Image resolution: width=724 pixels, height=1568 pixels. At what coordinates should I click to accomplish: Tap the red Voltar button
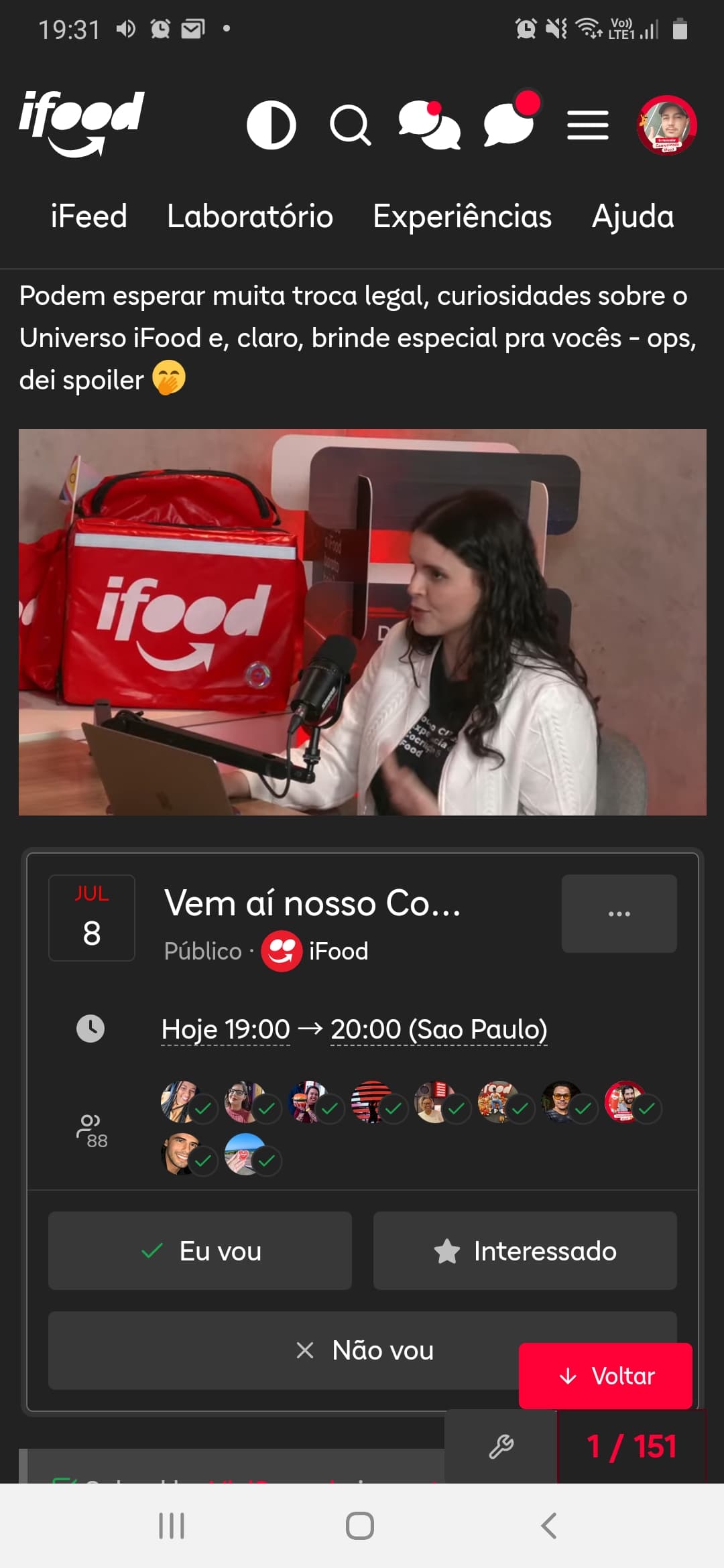point(605,1376)
